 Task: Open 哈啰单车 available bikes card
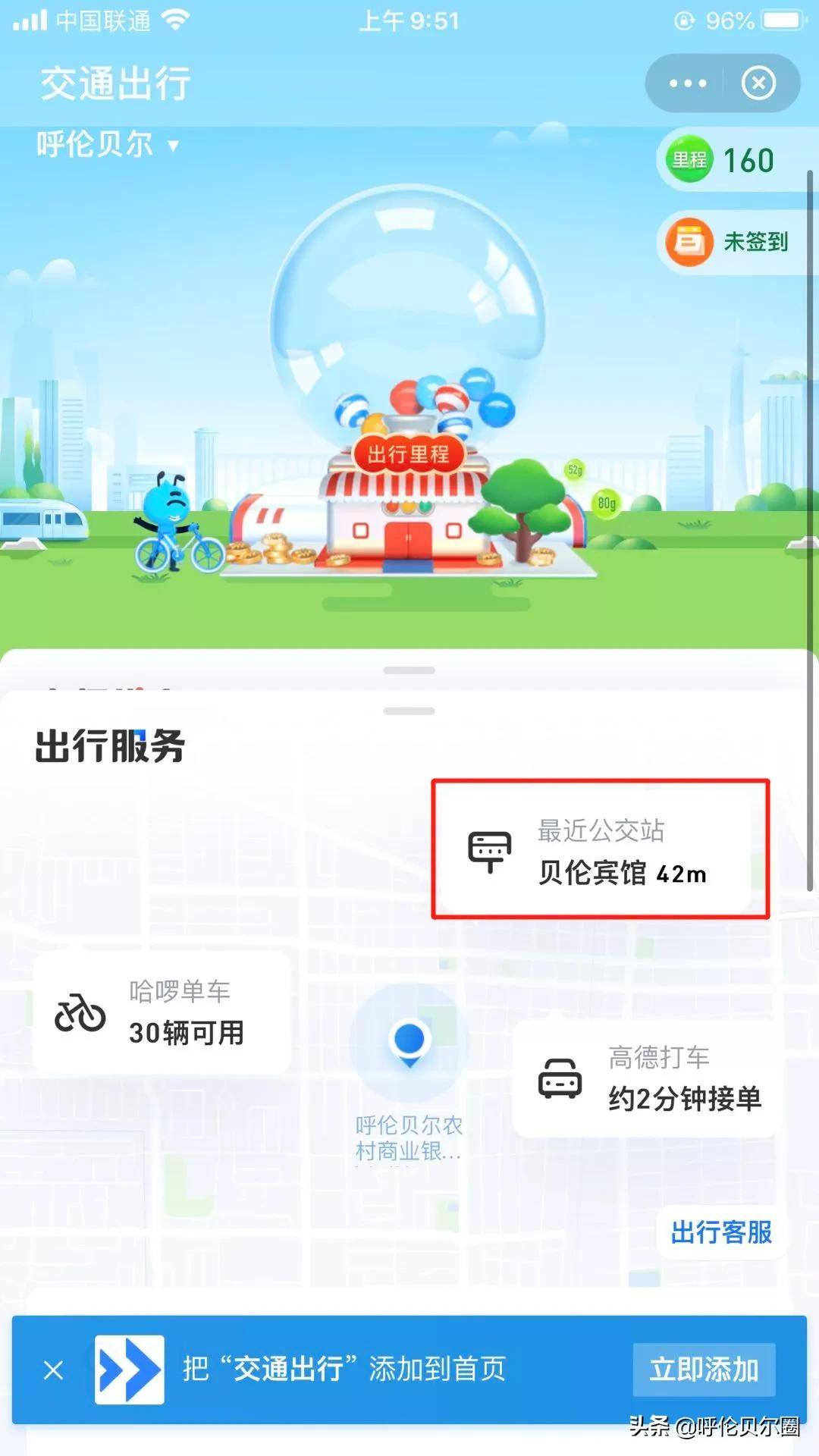[162, 1012]
